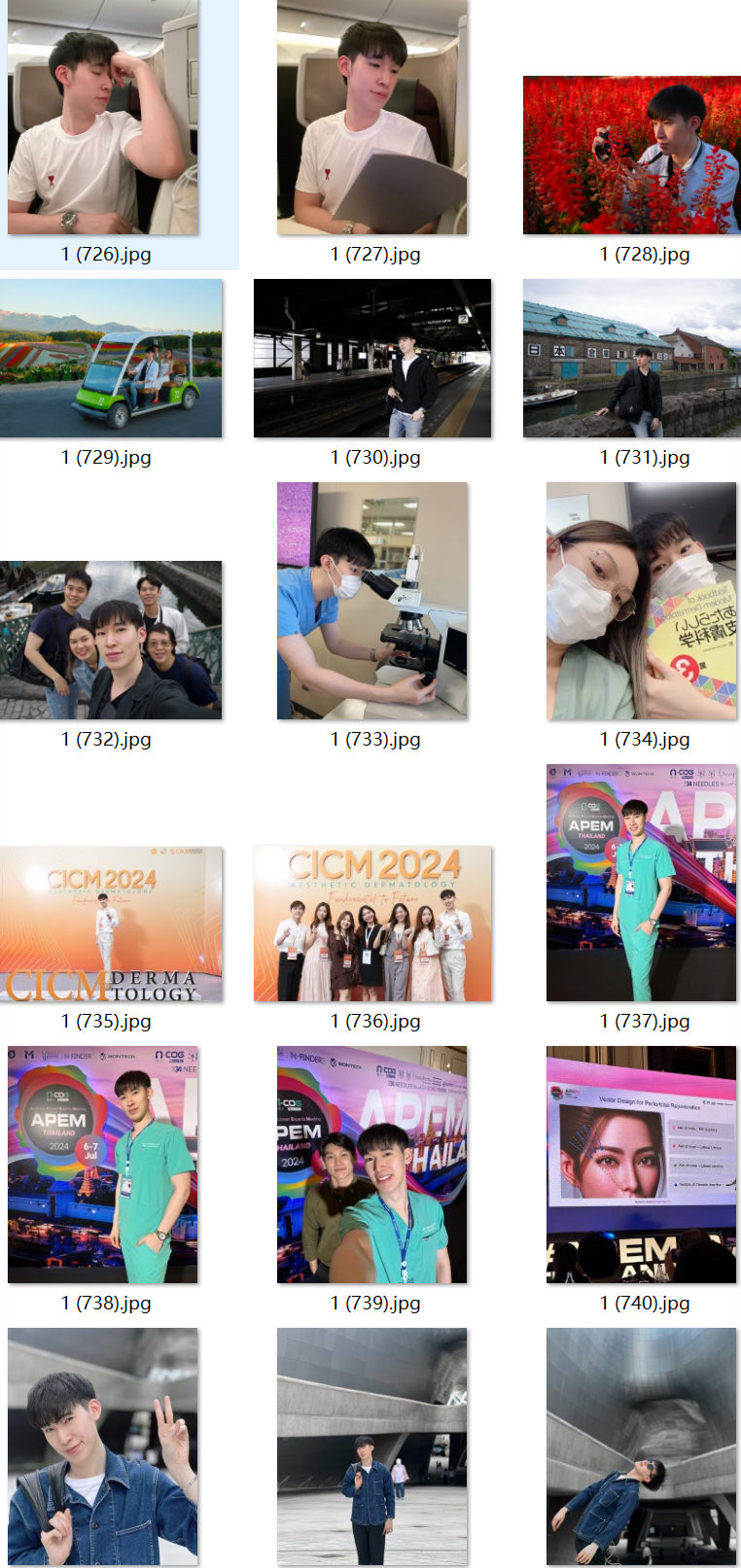Image resolution: width=741 pixels, height=1568 pixels.
Task: Open the group photo 1 (732).jpg
Action: coord(111,641)
